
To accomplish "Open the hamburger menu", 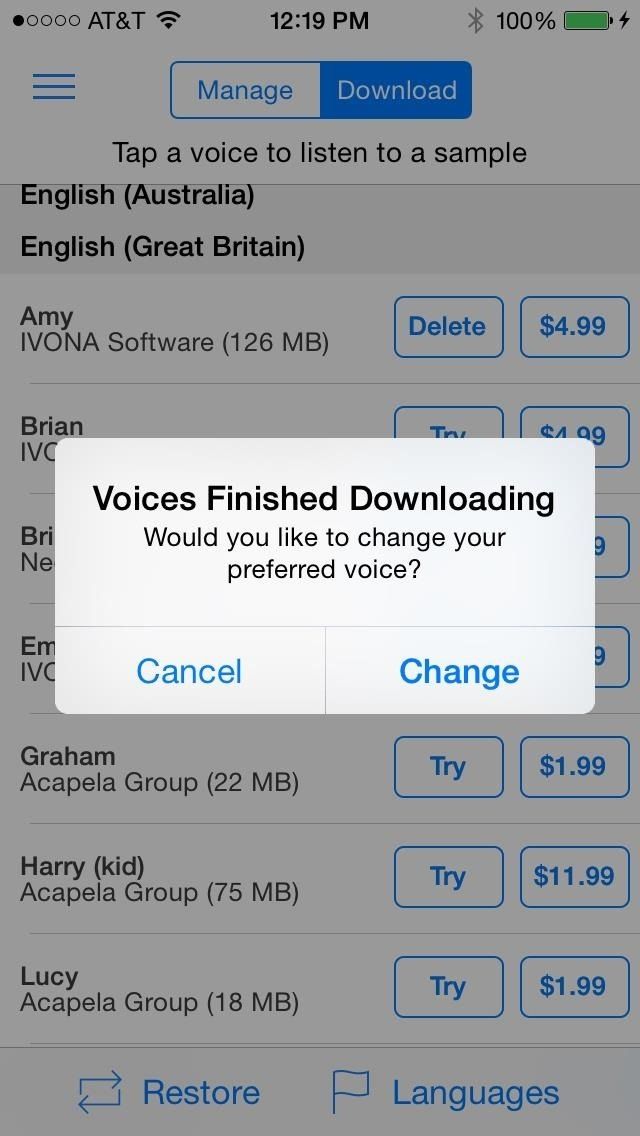I will tap(54, 87).
